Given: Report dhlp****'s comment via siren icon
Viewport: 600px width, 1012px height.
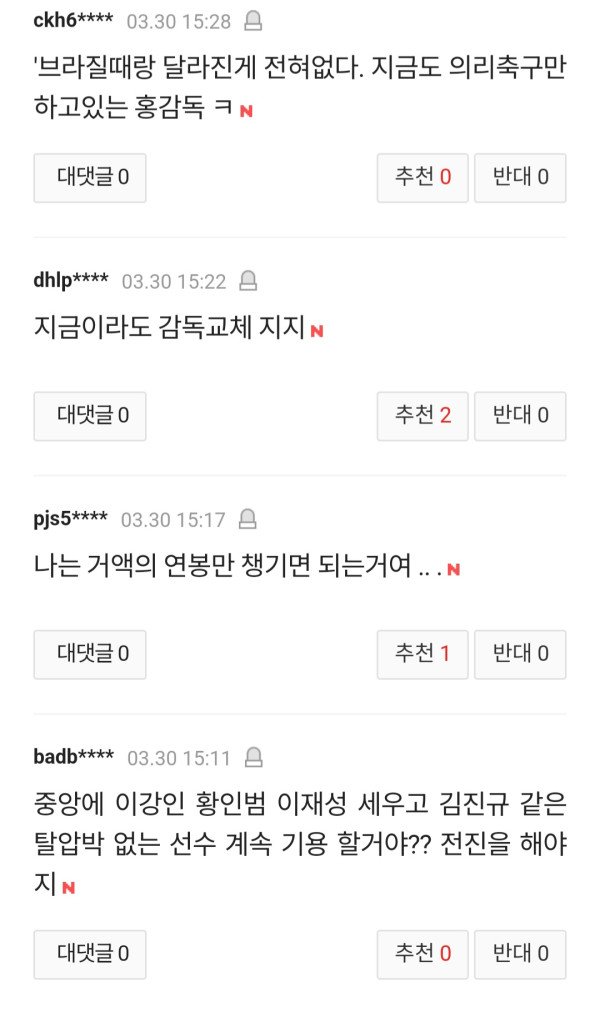Looking at the screenshot, I should point(248,281).
